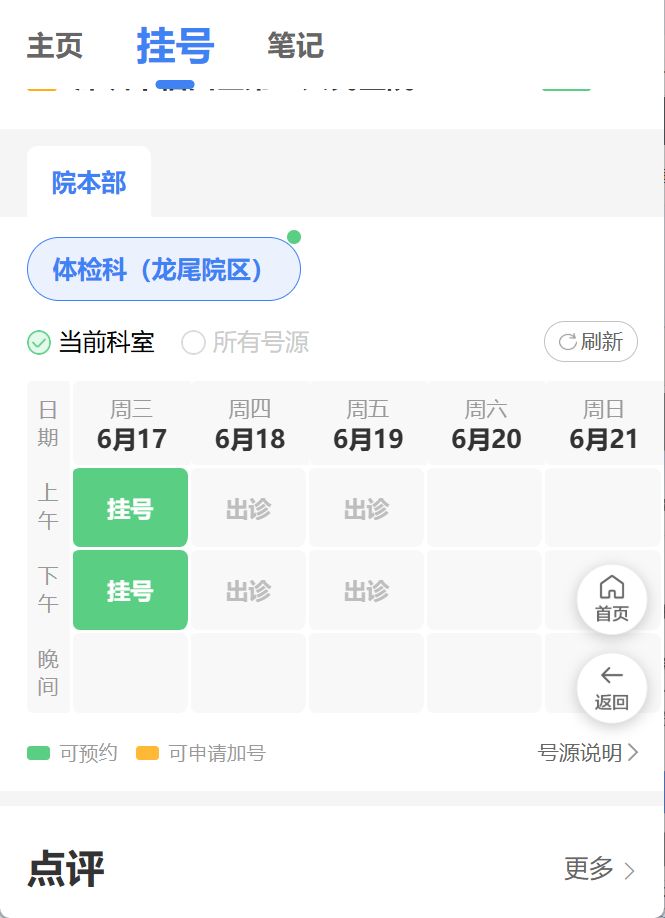The image size is (665, 918).
Task: Book 挂号 for 6月17 afternoon
Action: (131, 590)
